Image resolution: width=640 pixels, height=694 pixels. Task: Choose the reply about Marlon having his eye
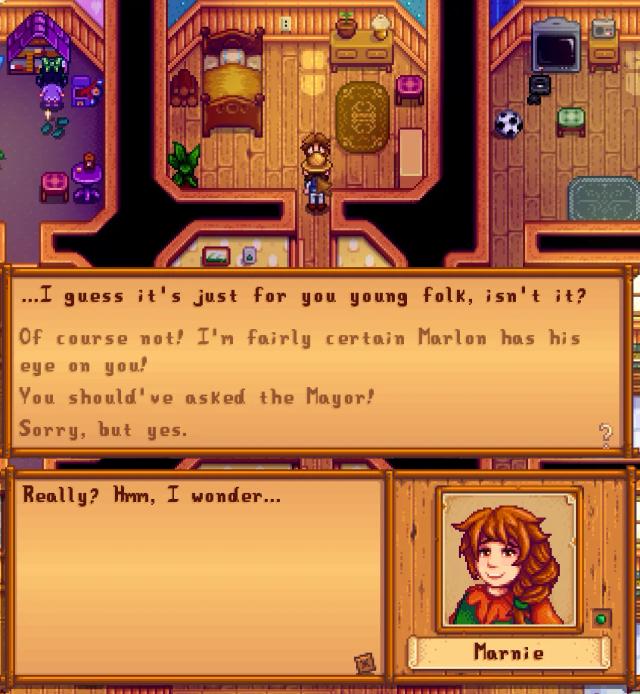pos(300,351)
